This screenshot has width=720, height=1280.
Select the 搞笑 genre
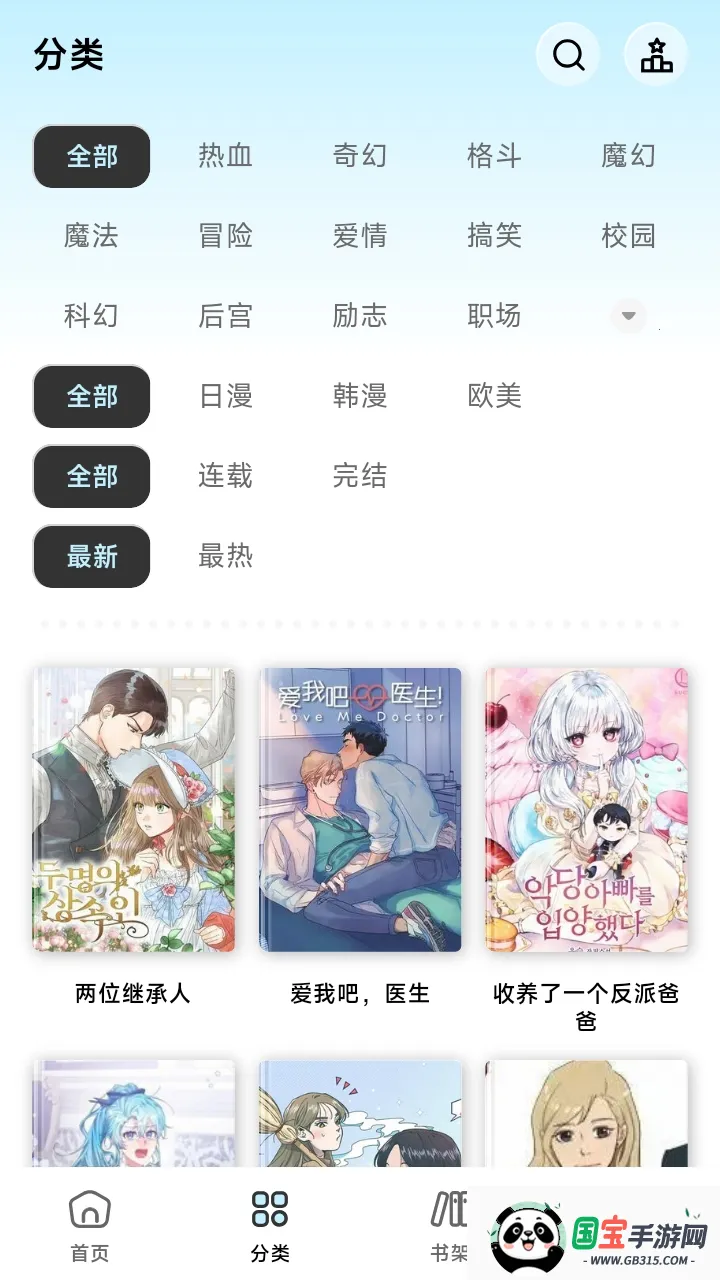pyautogui.click(x=494, y=236)
